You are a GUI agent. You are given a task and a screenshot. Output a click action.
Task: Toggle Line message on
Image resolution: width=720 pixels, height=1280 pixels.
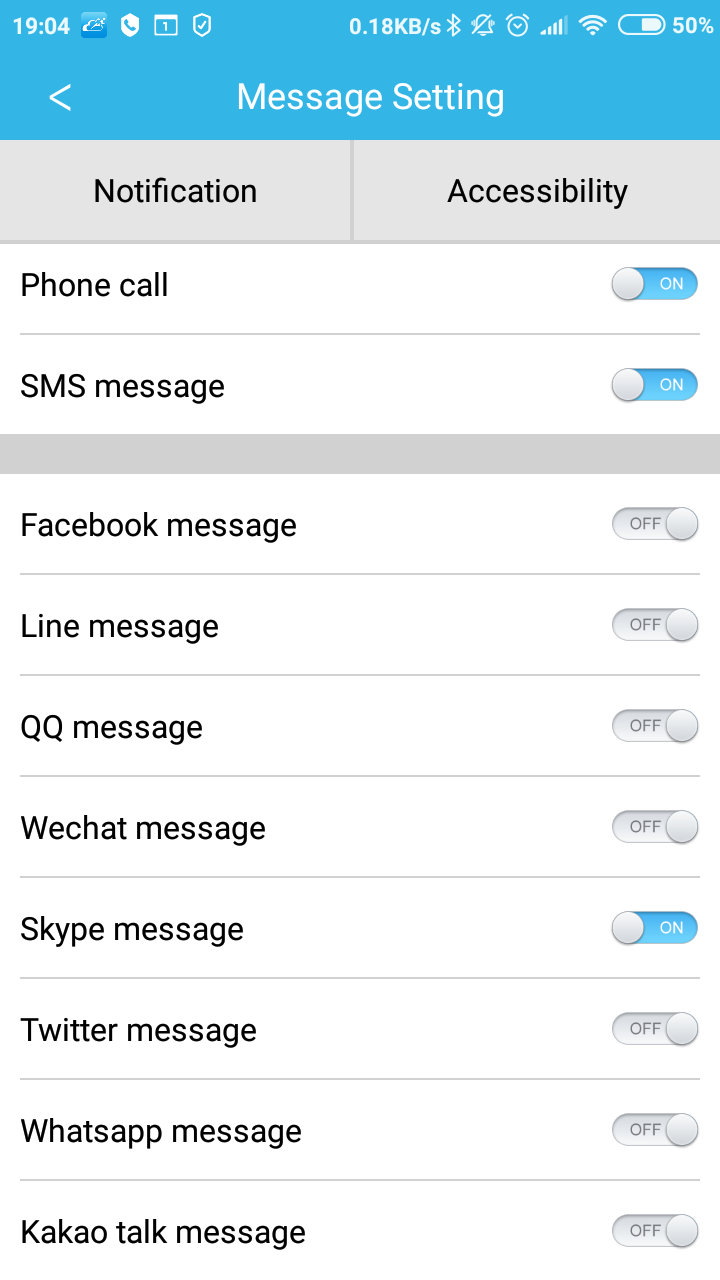pyautogui.click(x=654, y=625)
